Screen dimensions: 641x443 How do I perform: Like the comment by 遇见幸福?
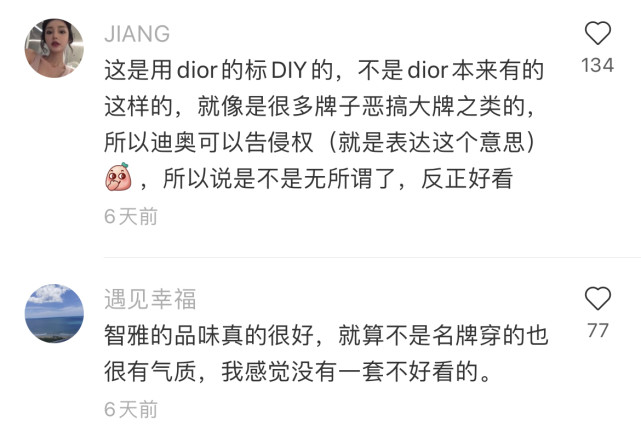[x=598, y=299]
